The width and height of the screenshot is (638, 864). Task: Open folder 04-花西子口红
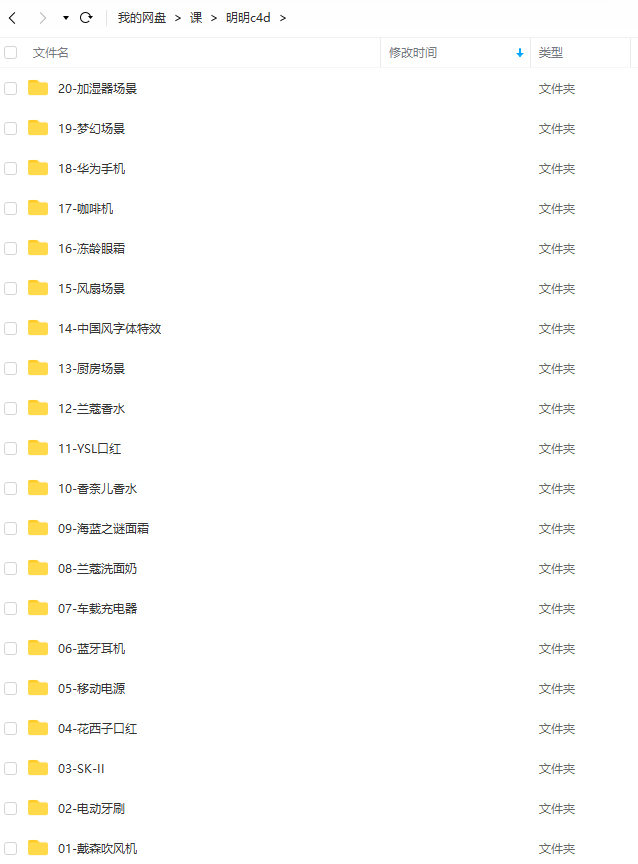[97, 728]
